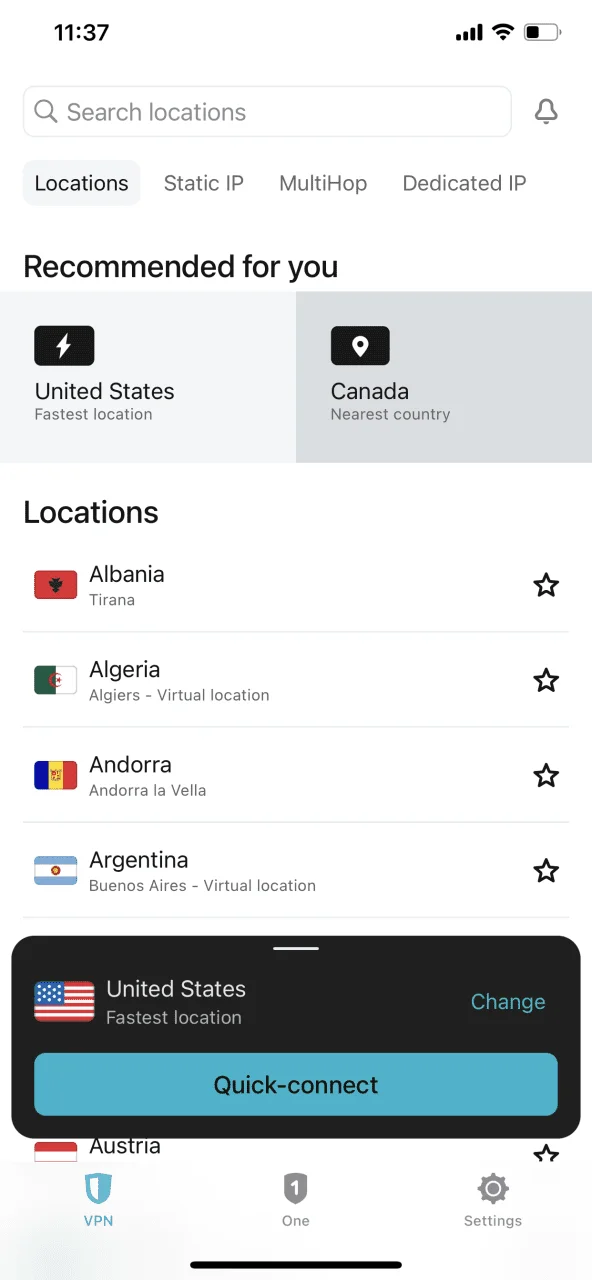Open the One tab

pos(296,1200)
